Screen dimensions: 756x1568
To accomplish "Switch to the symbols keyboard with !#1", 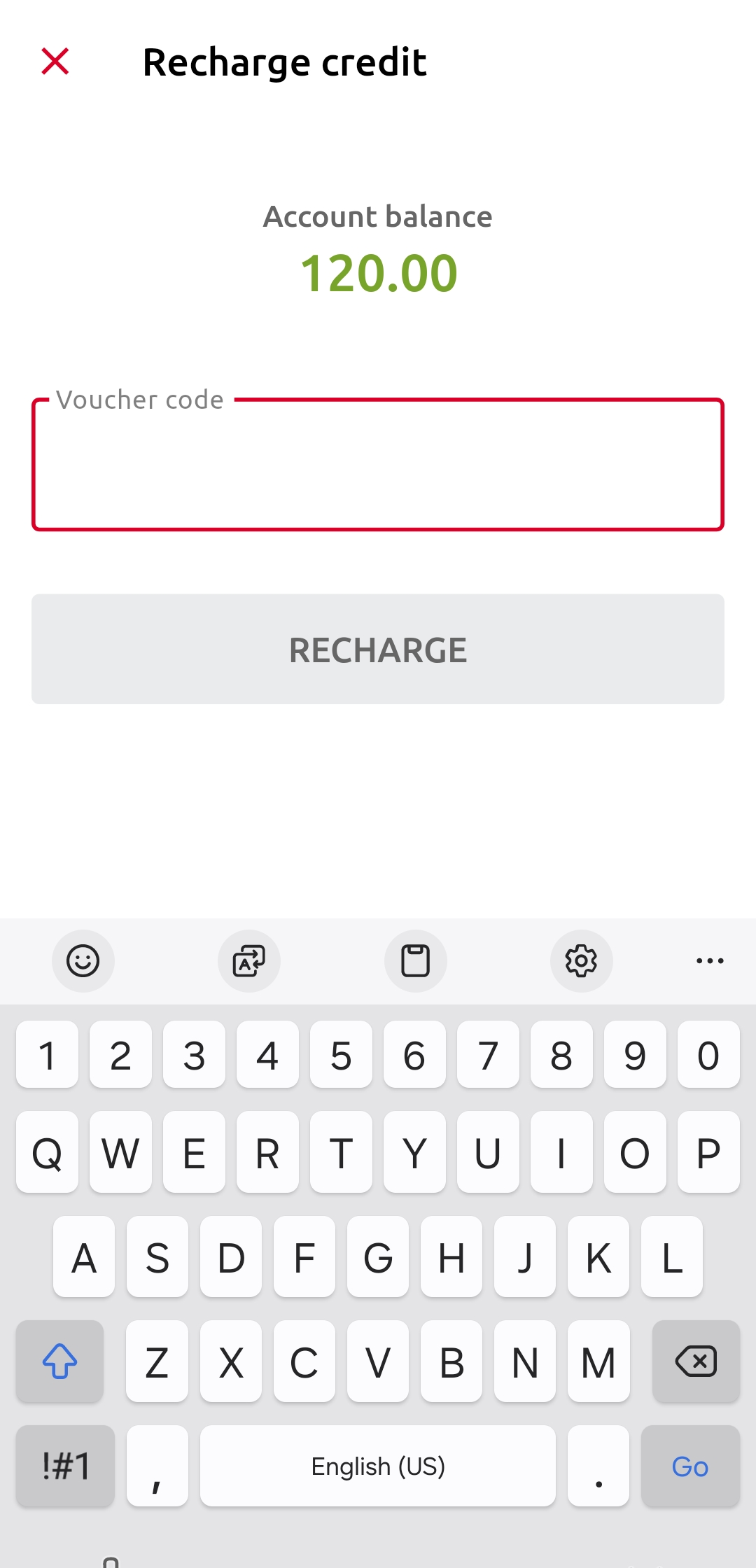I will [x=64, y=1466].
